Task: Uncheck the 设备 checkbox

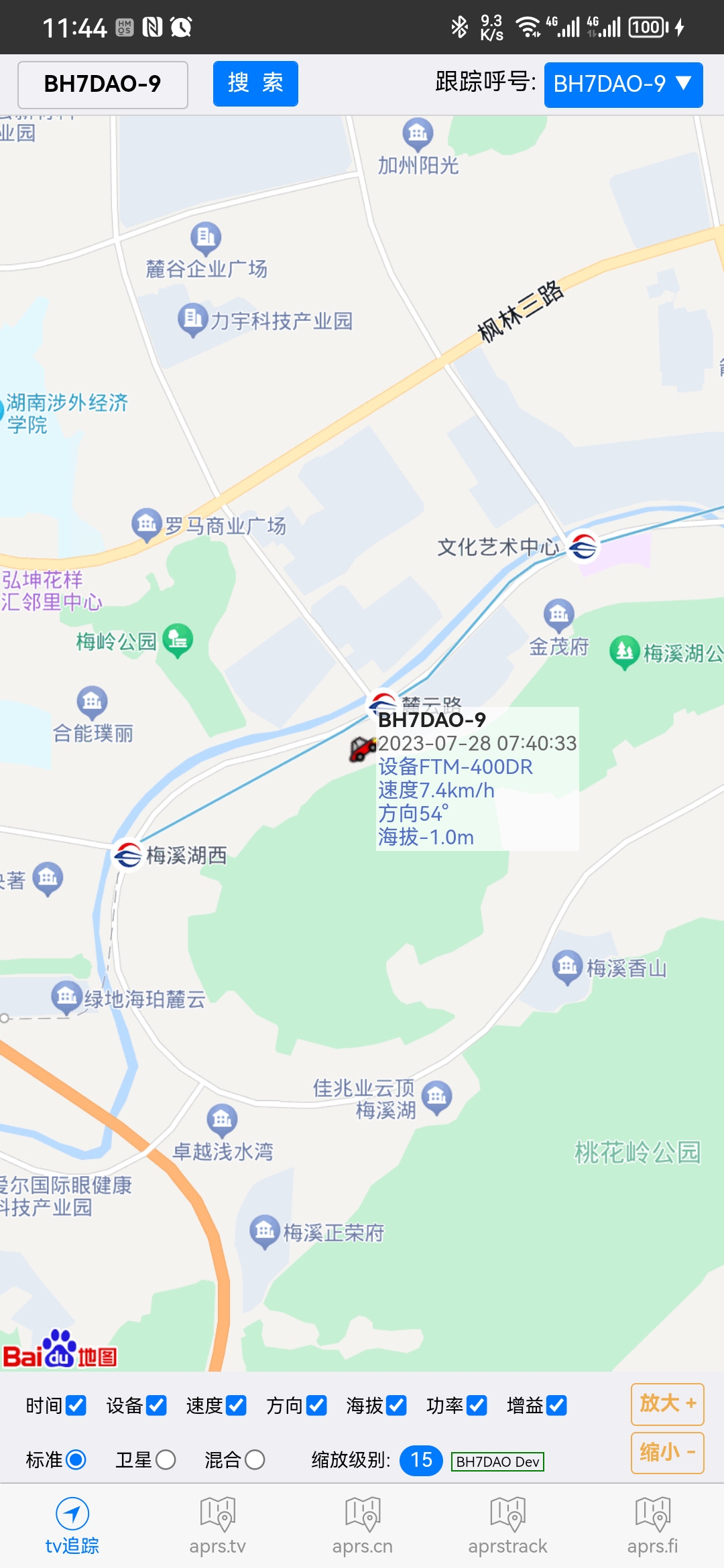Action: tap(156, 1405)
